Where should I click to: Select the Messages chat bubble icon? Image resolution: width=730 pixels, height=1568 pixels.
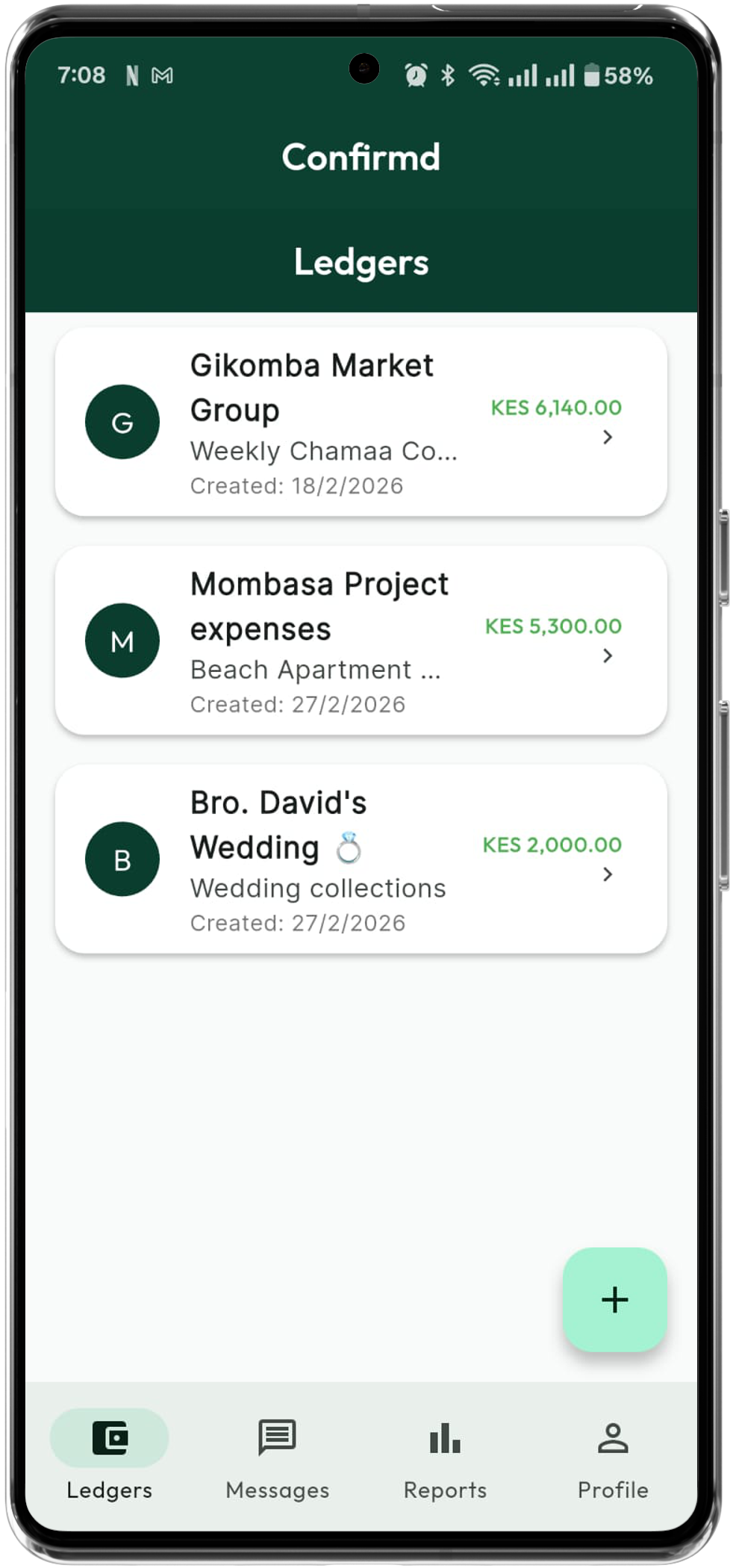click(275, 1437)
